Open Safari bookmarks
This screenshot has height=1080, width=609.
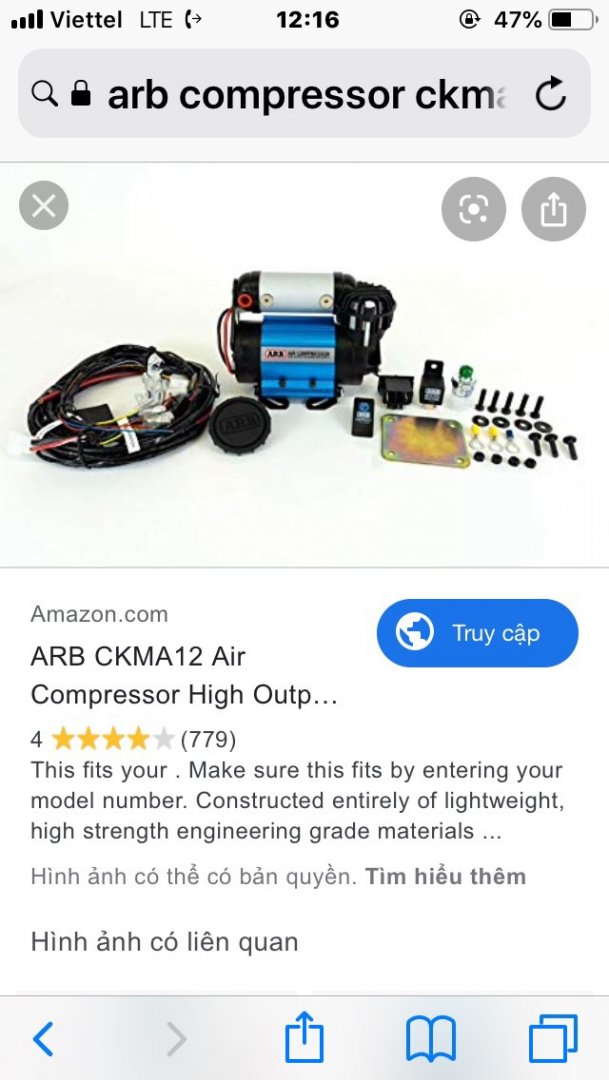coord(431,1040)
